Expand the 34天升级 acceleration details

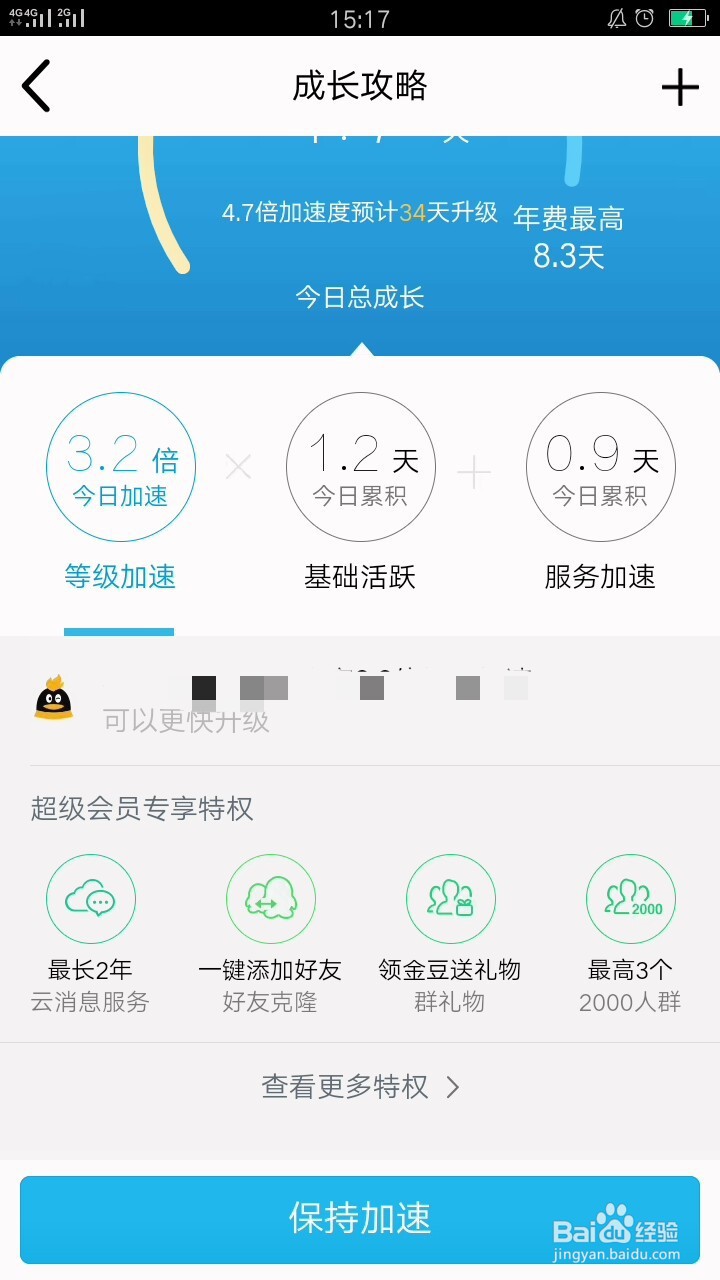click(362, 212)
